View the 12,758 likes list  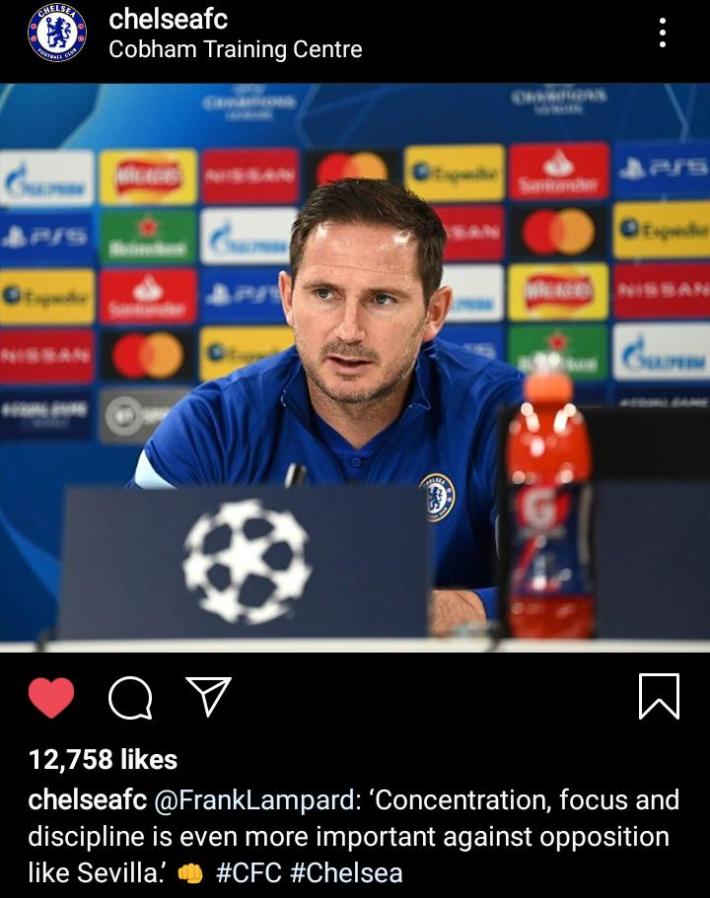tap(103, 760)
